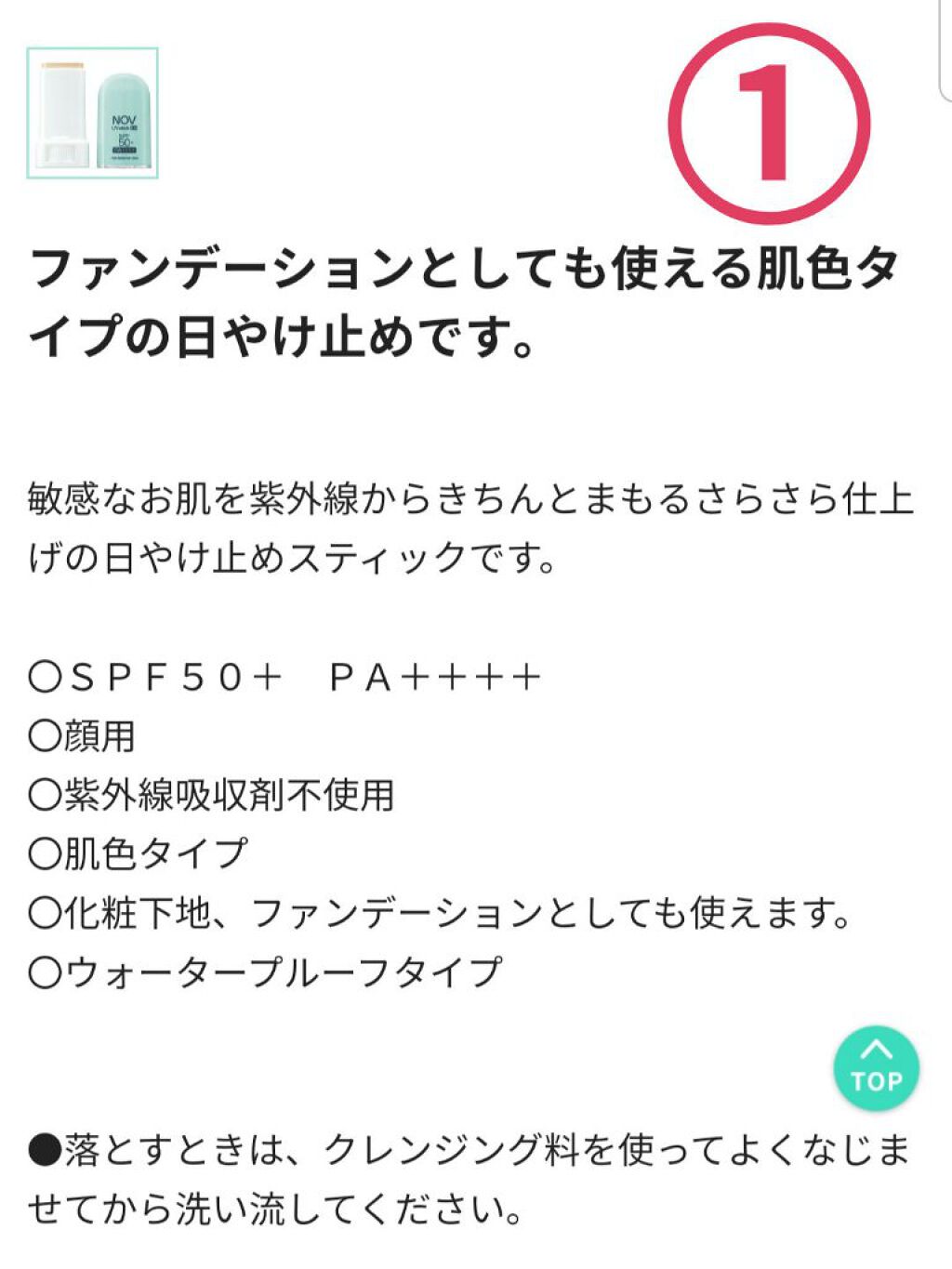
Task: Select the green NOV UV stick cap image
Action: coord(123,121)
